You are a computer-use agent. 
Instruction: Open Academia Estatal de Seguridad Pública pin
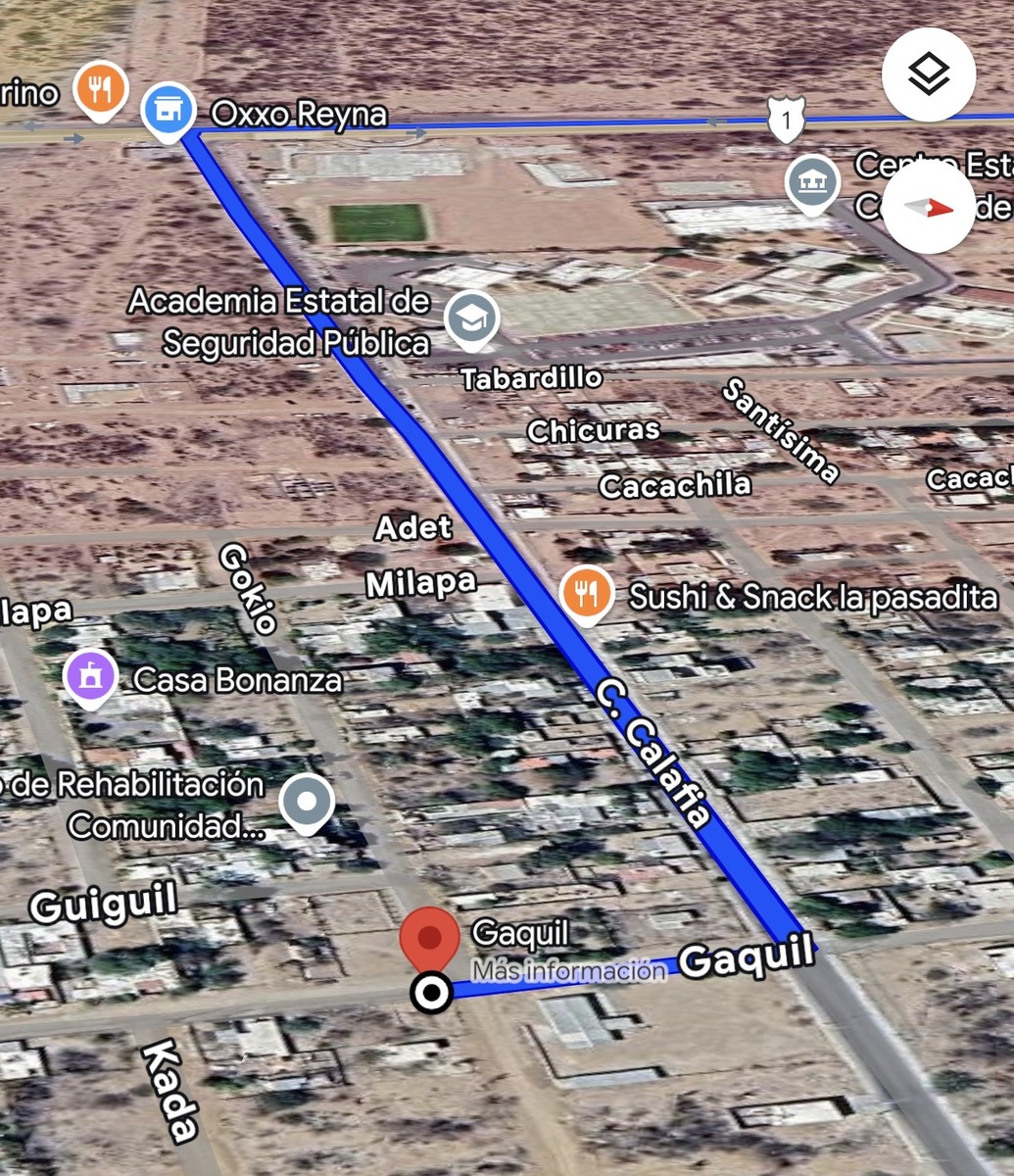[x=471, y=318]
